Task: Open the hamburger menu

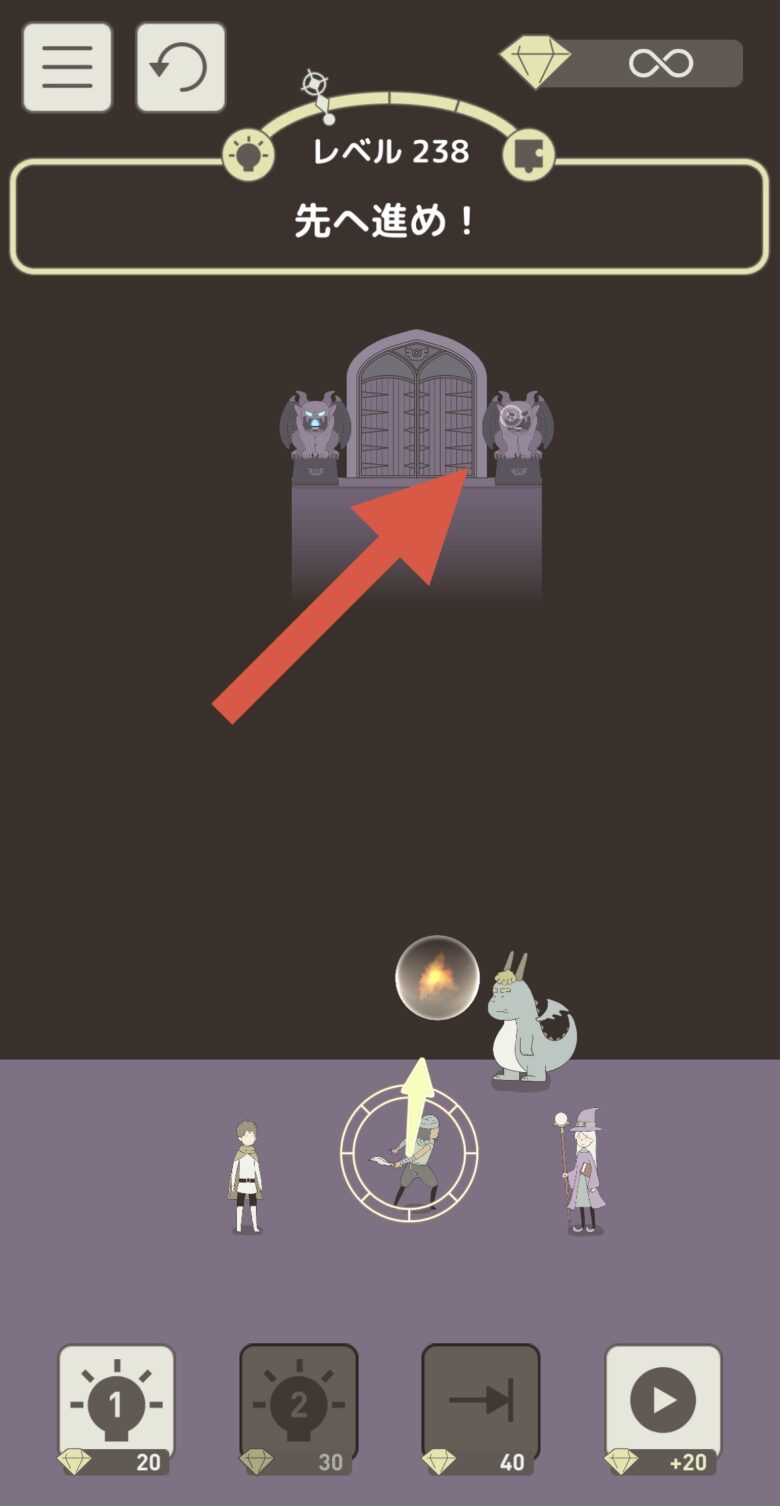Action: point(67,67)
